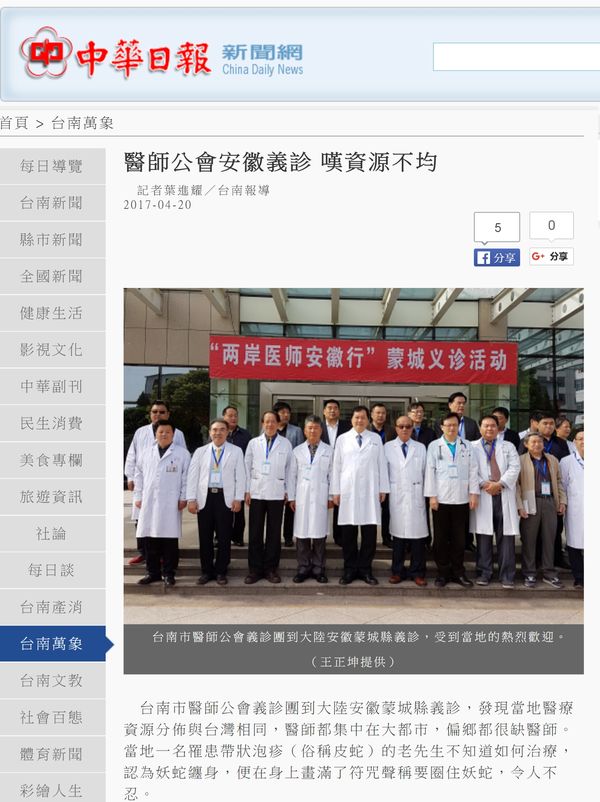
Task: Open 每日導覽 section
Action: [52, 166]
